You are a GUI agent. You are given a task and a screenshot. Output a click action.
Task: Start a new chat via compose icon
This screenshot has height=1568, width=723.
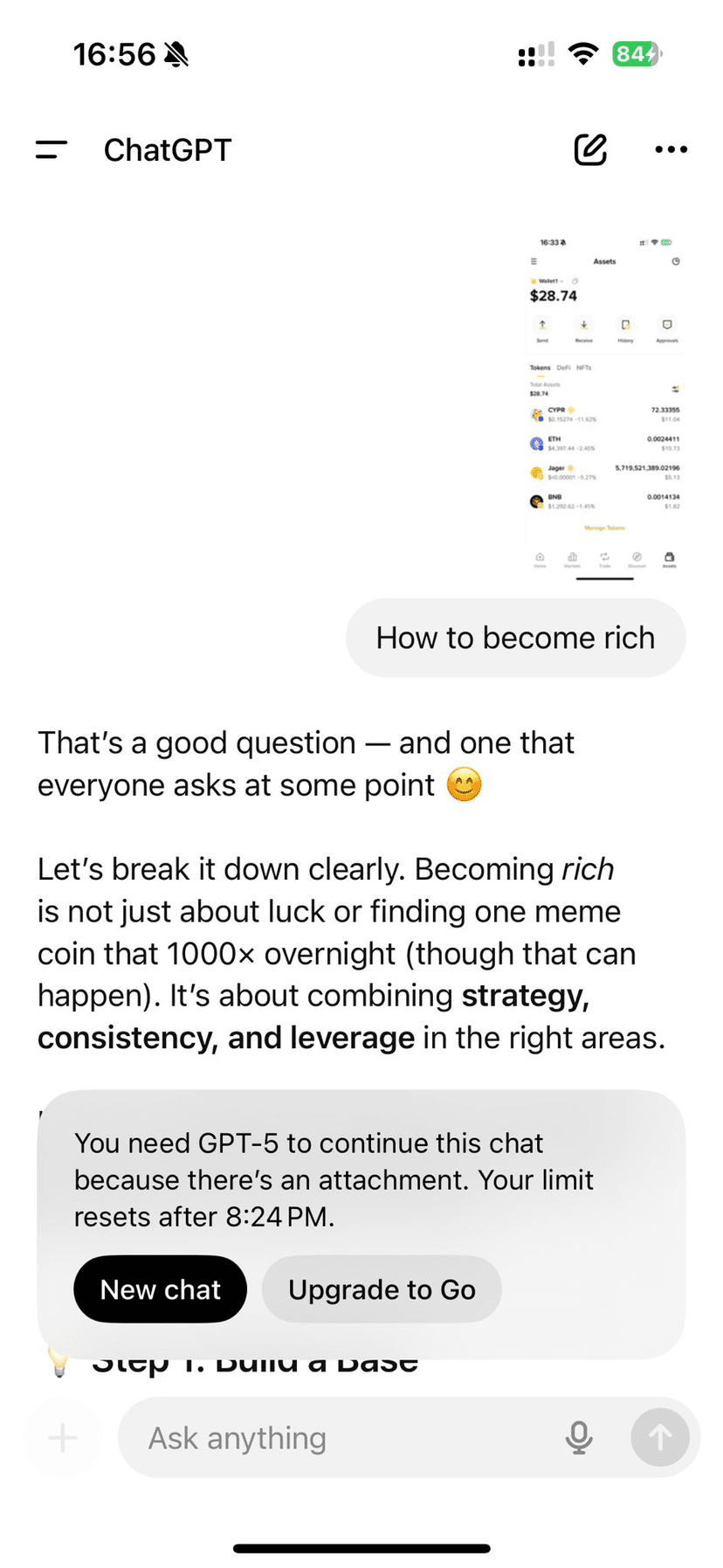(x=590, y=150)
